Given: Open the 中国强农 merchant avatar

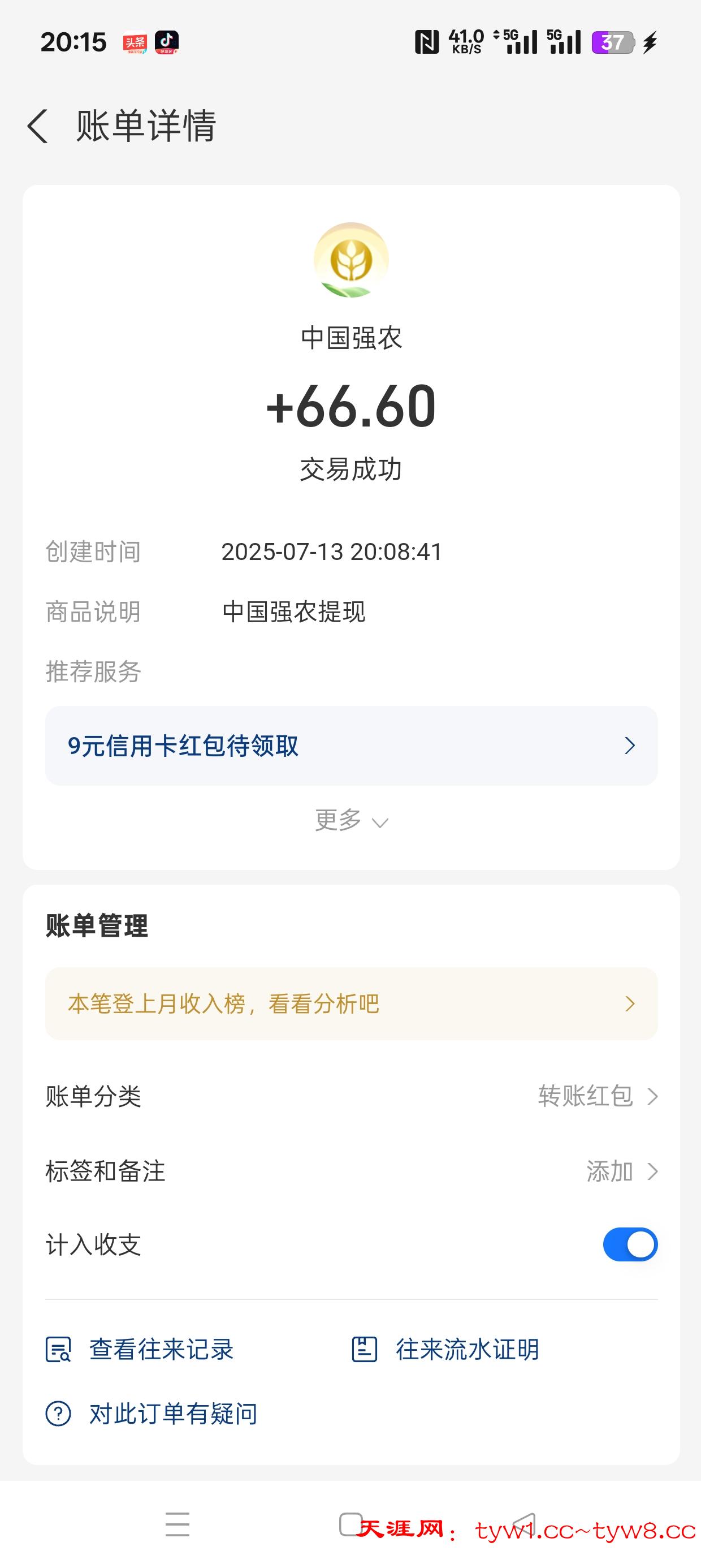Looking at the screenshot, I should click(x=351, y=260).
